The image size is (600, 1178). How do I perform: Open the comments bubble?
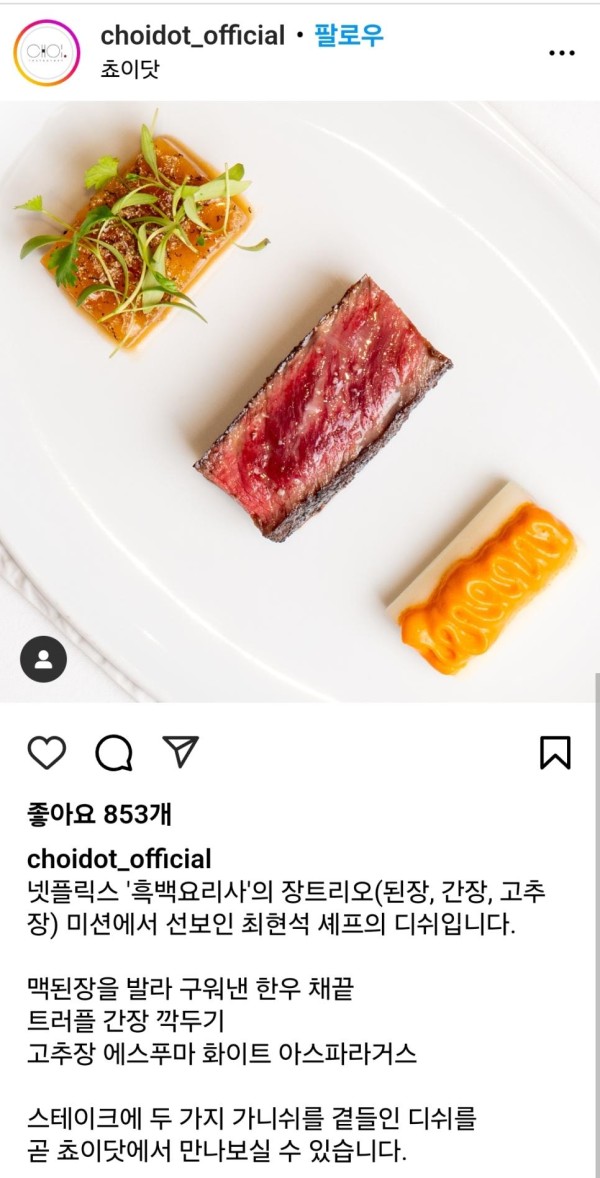point(114,752)
